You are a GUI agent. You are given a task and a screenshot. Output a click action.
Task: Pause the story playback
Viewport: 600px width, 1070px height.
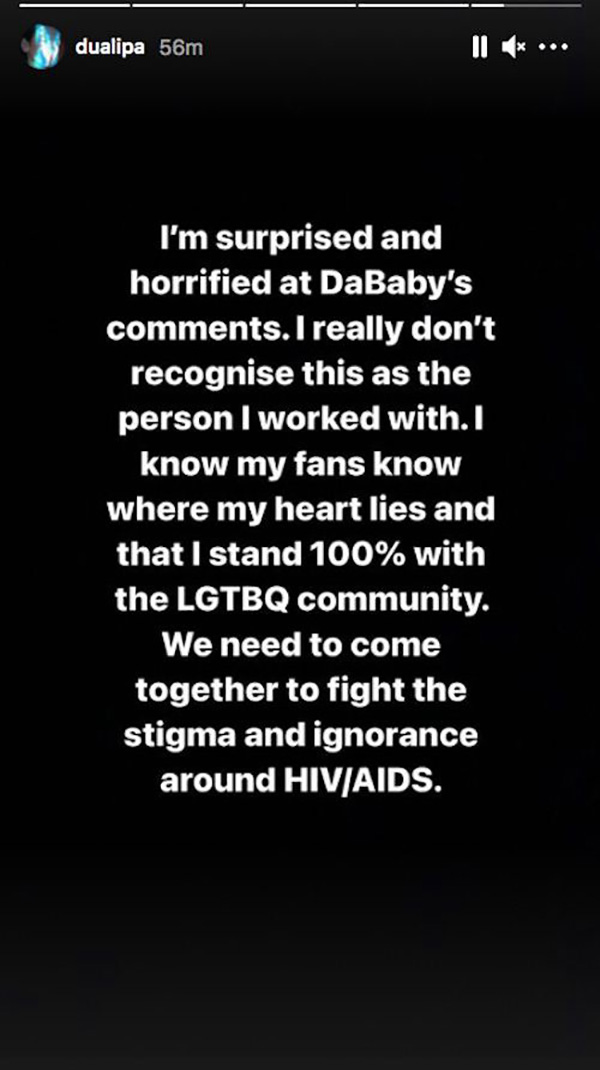[x=479, y=47]
